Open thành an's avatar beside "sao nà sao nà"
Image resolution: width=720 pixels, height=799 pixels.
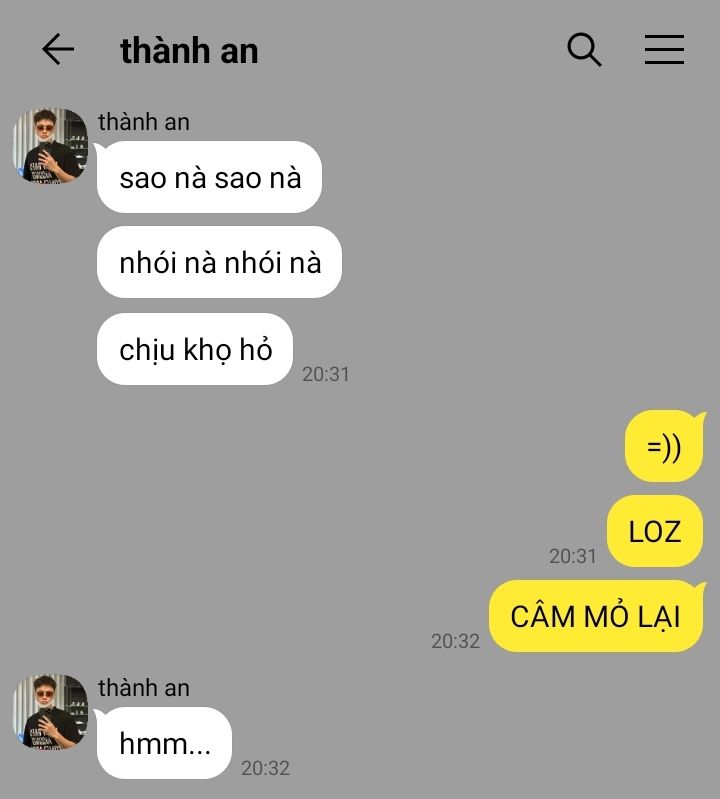coord(50,146)
